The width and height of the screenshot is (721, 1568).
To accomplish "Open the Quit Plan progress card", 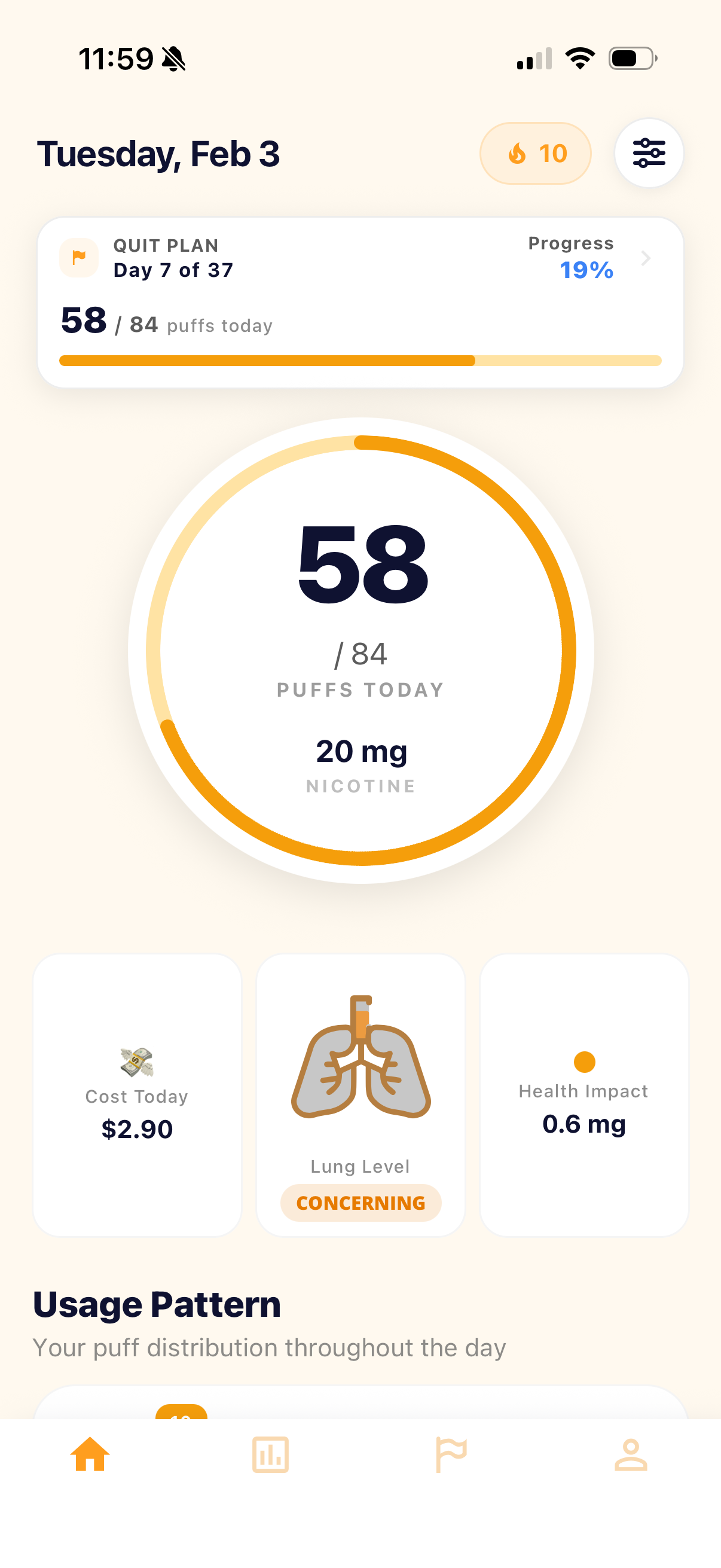I will (360, 303).
